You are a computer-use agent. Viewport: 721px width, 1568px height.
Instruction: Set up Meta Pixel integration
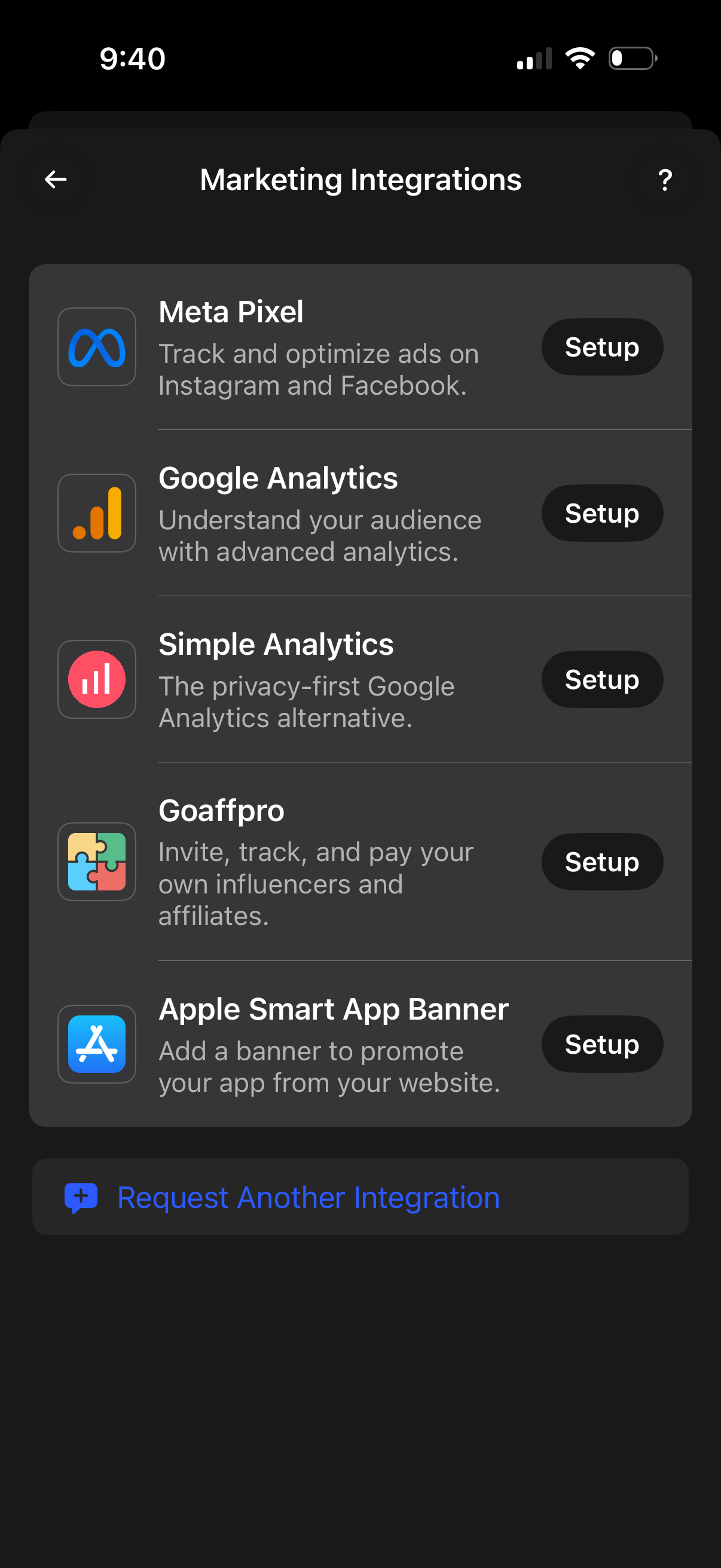coord(601,347)
